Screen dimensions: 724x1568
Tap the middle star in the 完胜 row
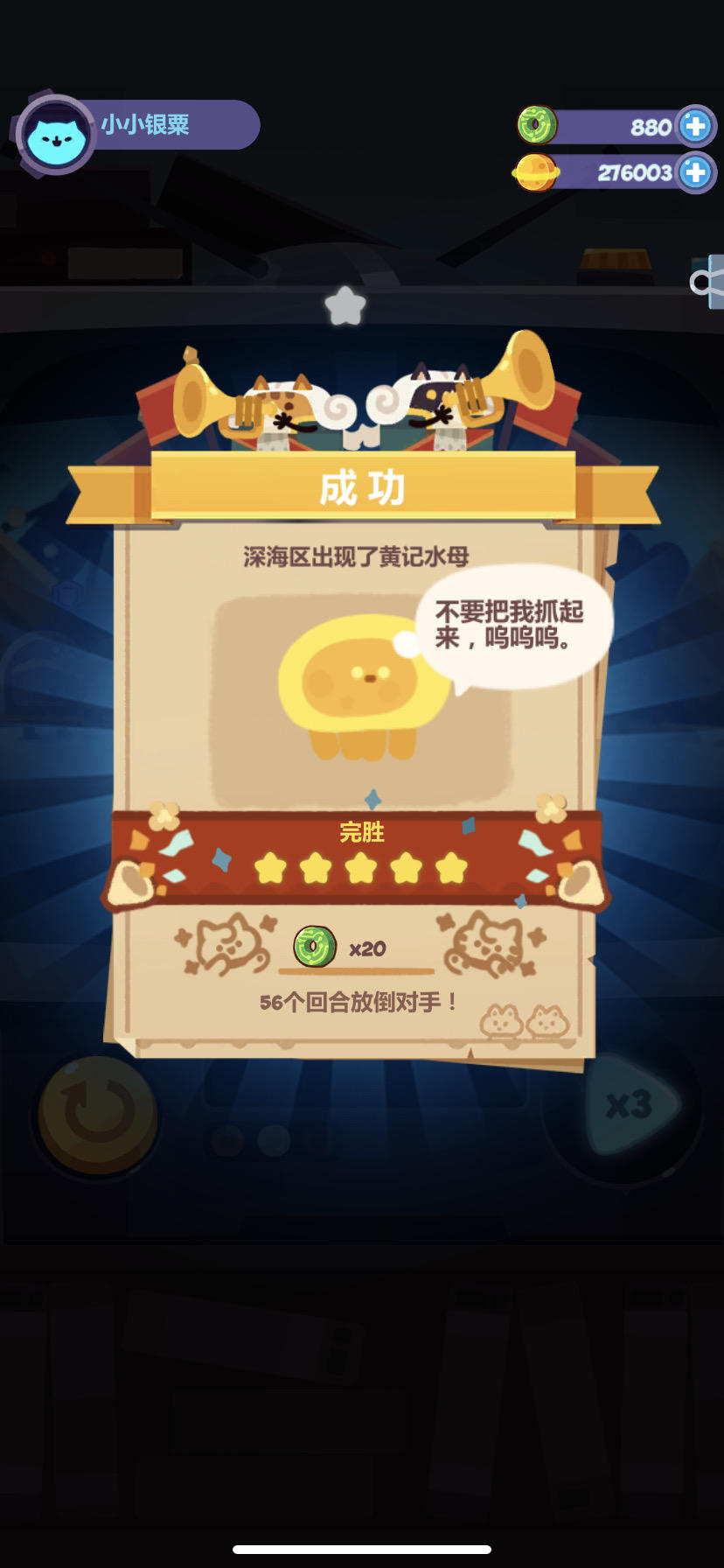pyautogui.click(x=361, y=868)
